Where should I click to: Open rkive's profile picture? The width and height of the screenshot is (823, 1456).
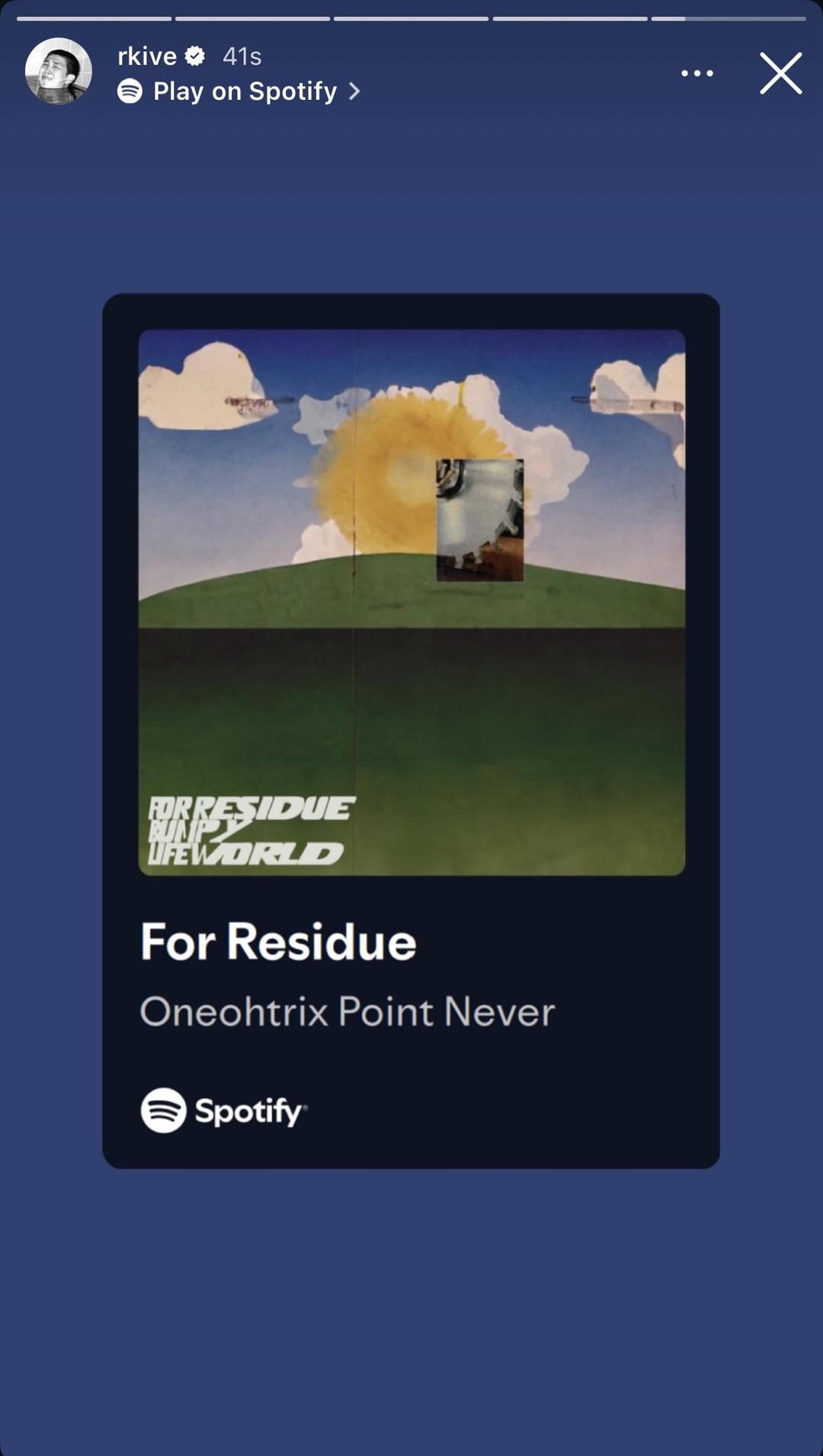[x=59, y=71]
